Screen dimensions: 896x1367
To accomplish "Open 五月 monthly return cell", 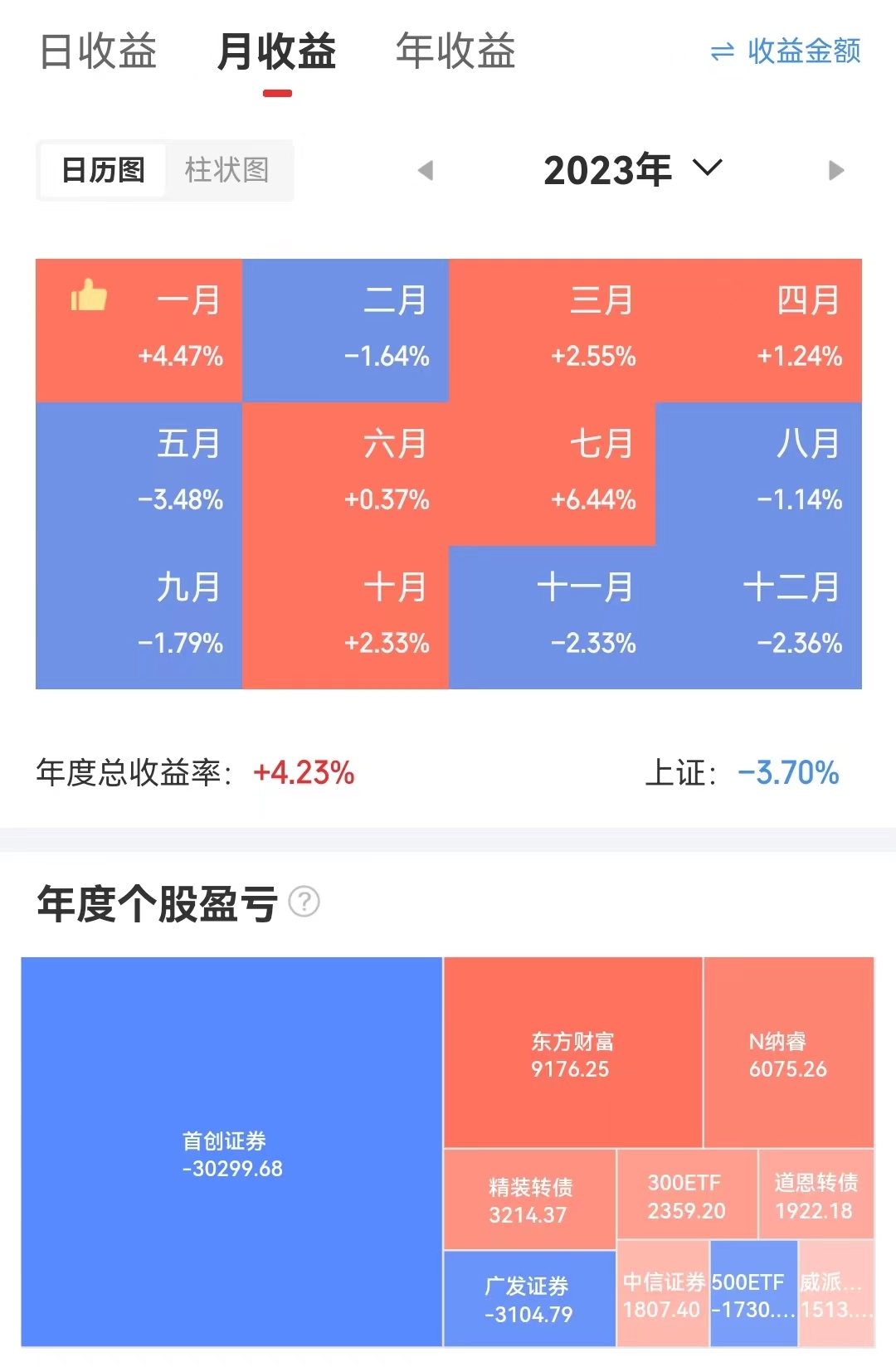I will pyautogui.click(x=139, y=474).
